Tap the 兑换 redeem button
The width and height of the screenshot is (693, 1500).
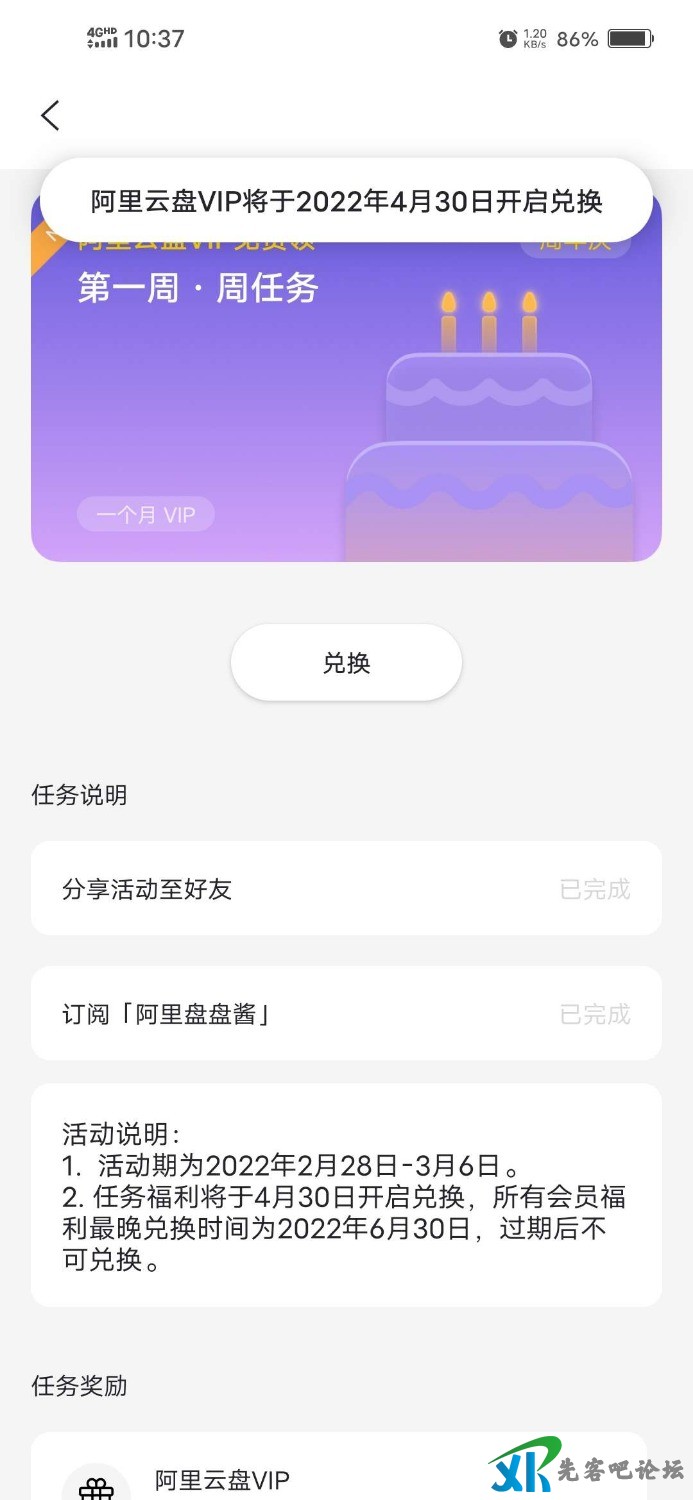click(346, 663)
